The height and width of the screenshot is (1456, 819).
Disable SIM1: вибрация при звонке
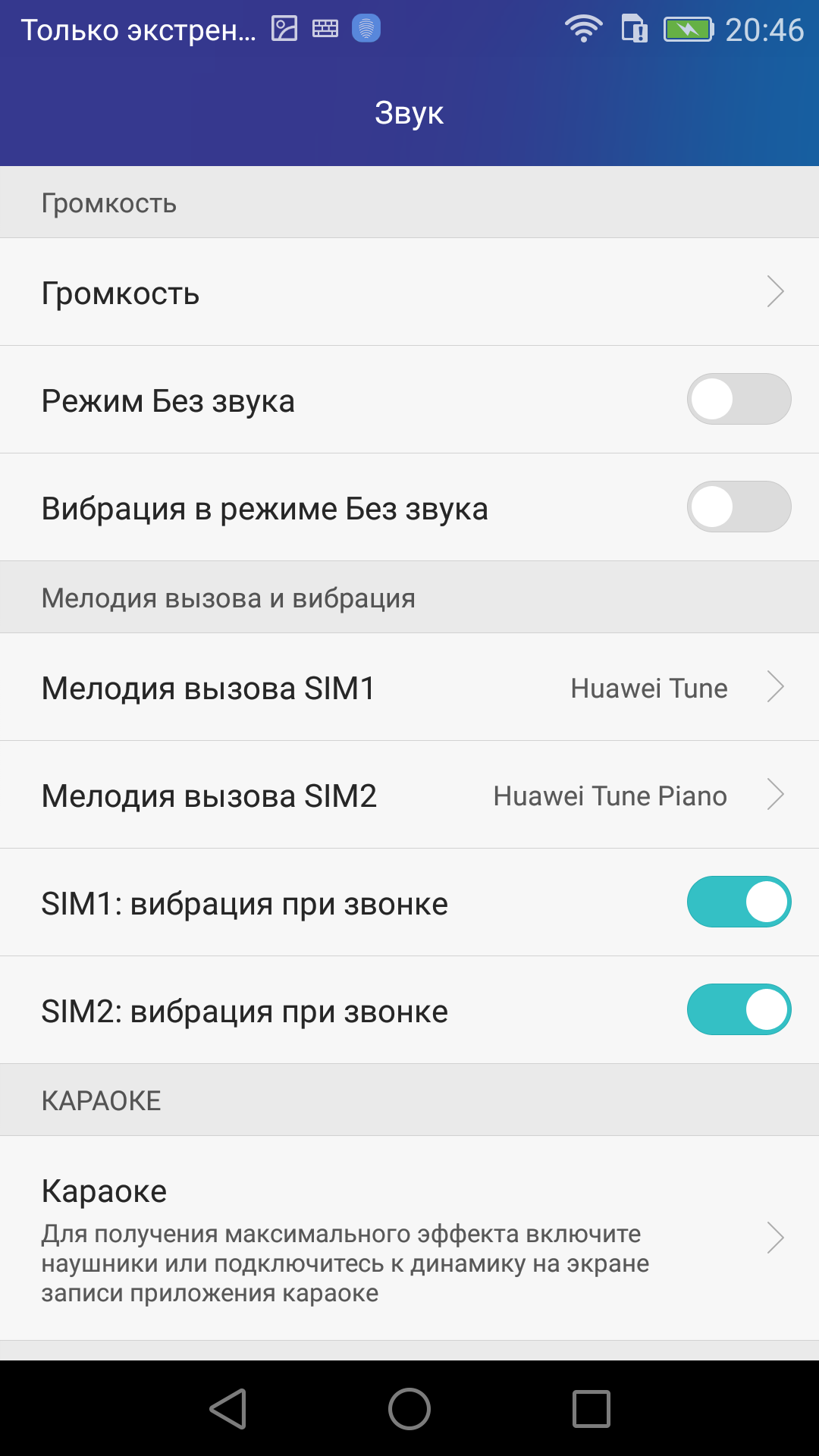(x=739, y=902)
